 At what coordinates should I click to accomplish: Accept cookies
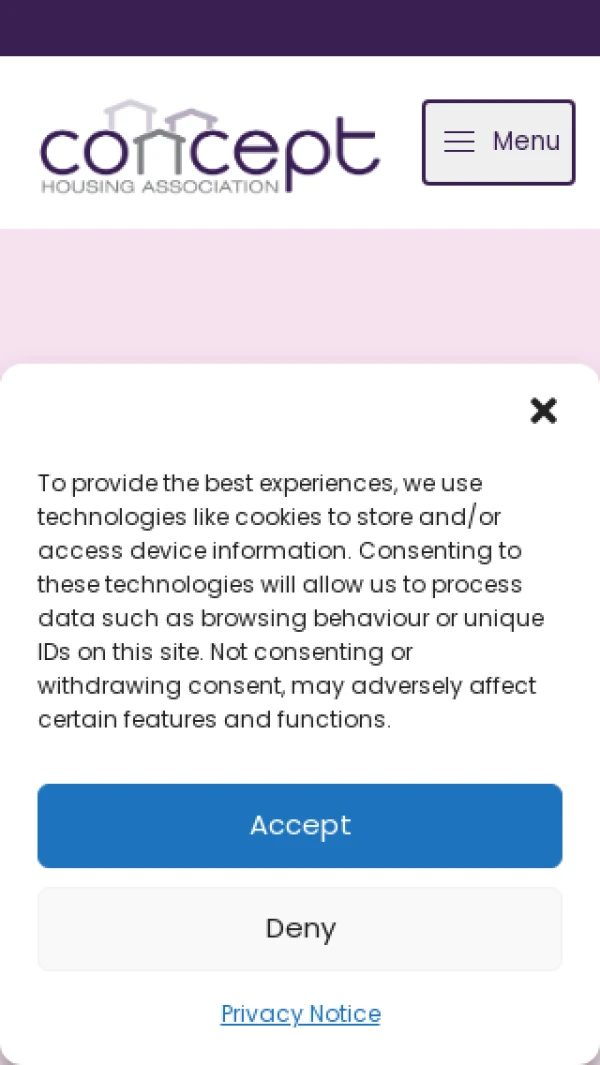click(300, 825)
